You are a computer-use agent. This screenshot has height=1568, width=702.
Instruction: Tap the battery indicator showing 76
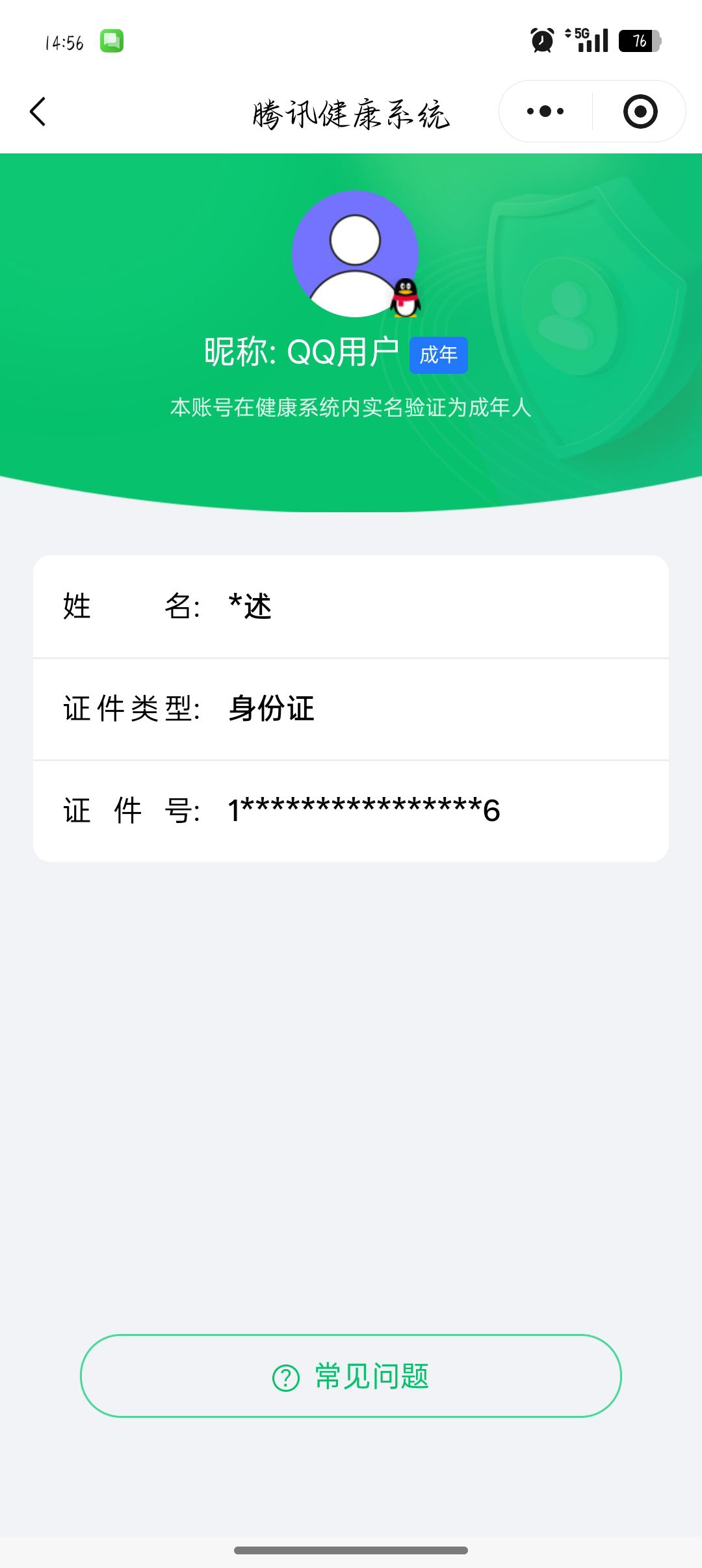coord(639,40)
